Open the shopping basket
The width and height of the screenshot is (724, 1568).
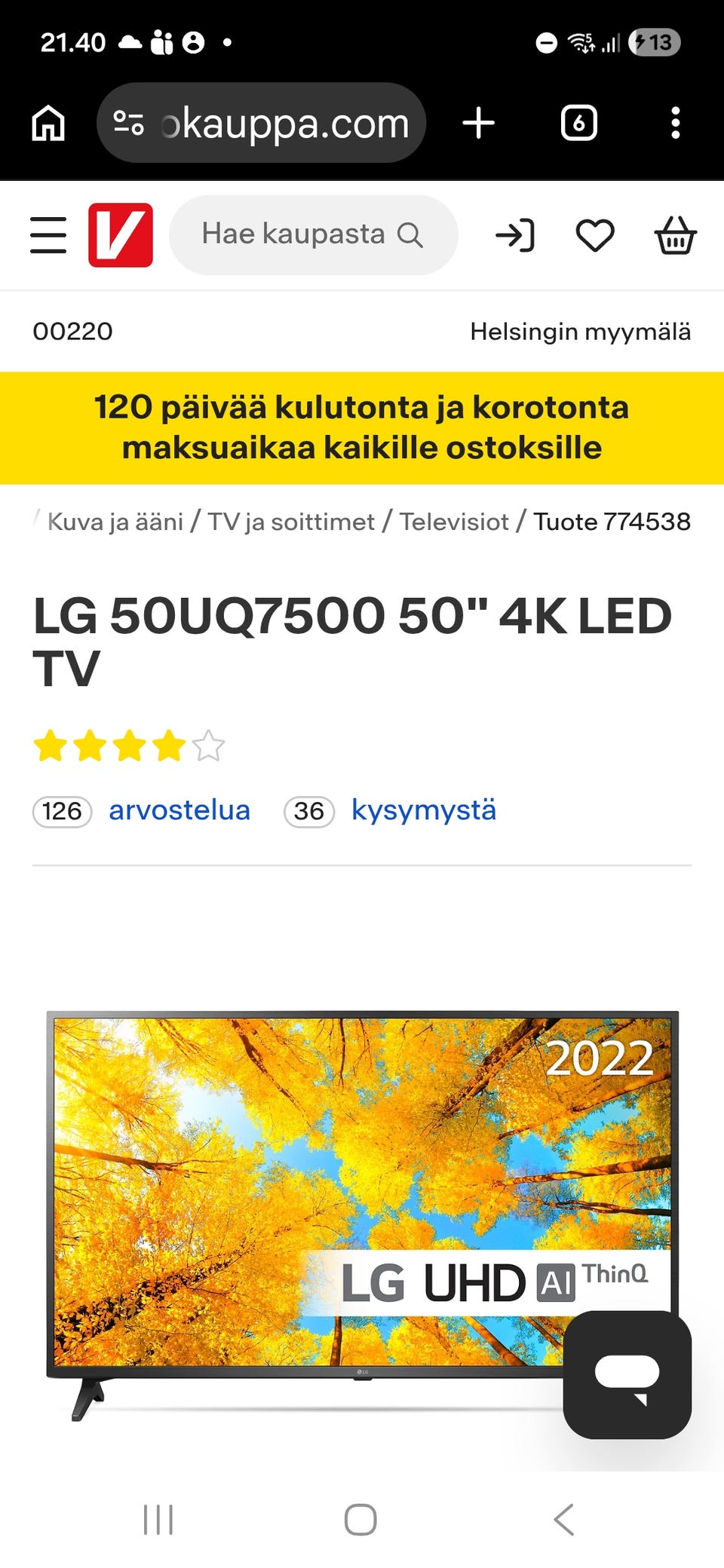point(675,235)
